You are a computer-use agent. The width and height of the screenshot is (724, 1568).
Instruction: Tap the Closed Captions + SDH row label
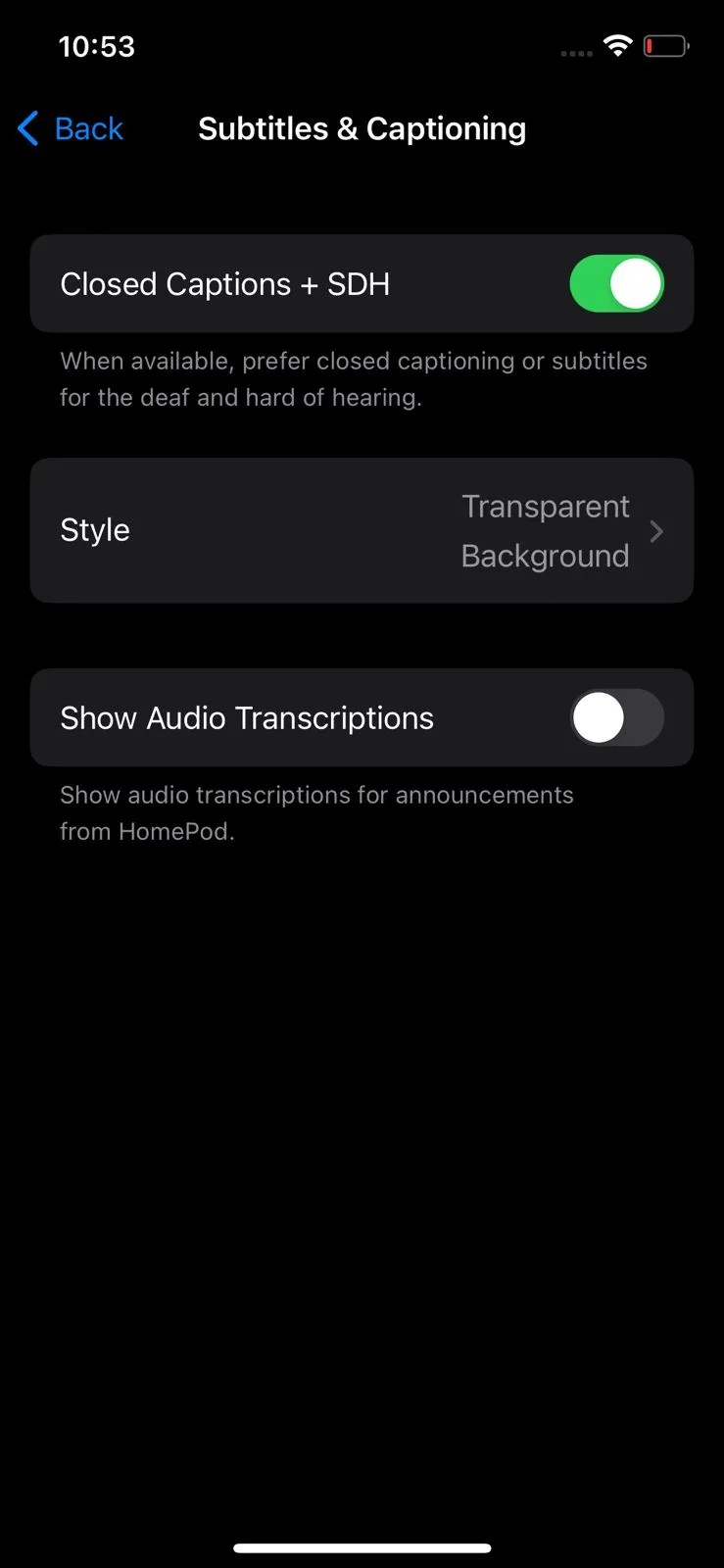(x=224, y=283)
